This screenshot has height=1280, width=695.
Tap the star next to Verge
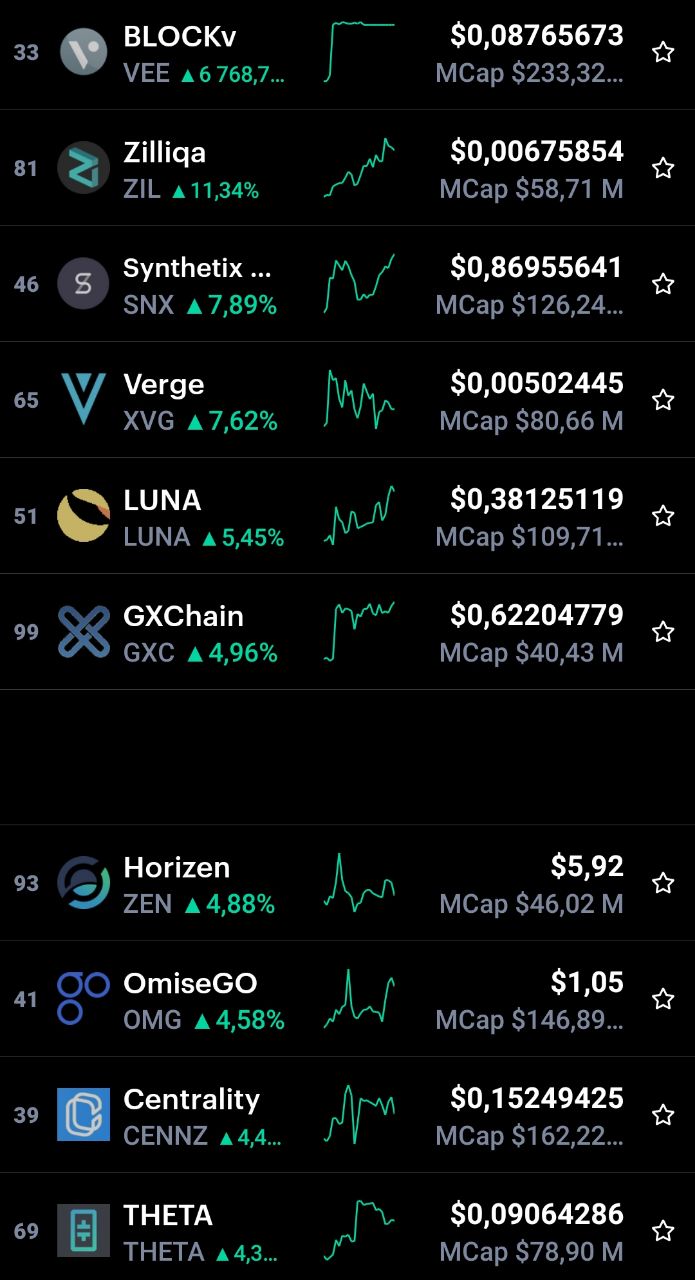[663, 400]
